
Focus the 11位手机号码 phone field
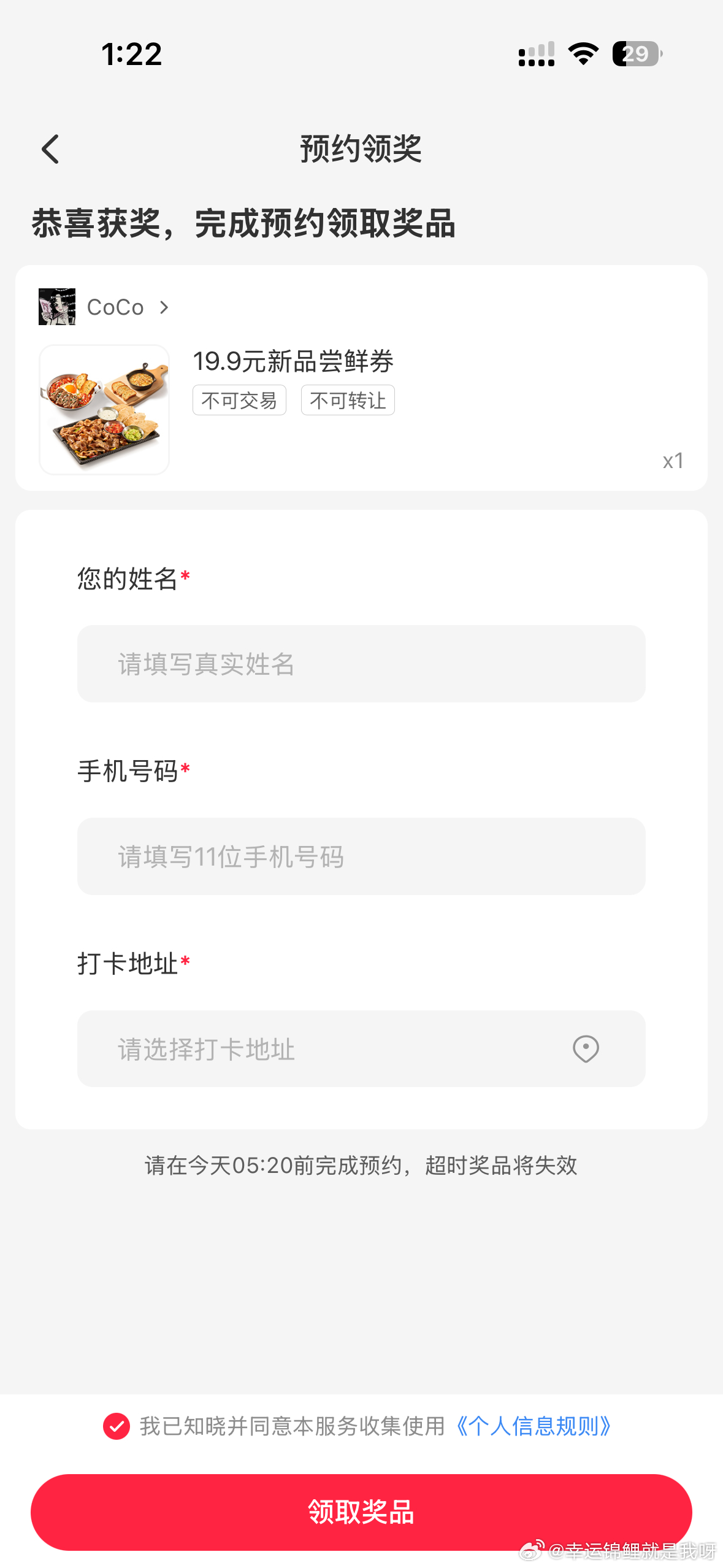click(x=361, y=856)
